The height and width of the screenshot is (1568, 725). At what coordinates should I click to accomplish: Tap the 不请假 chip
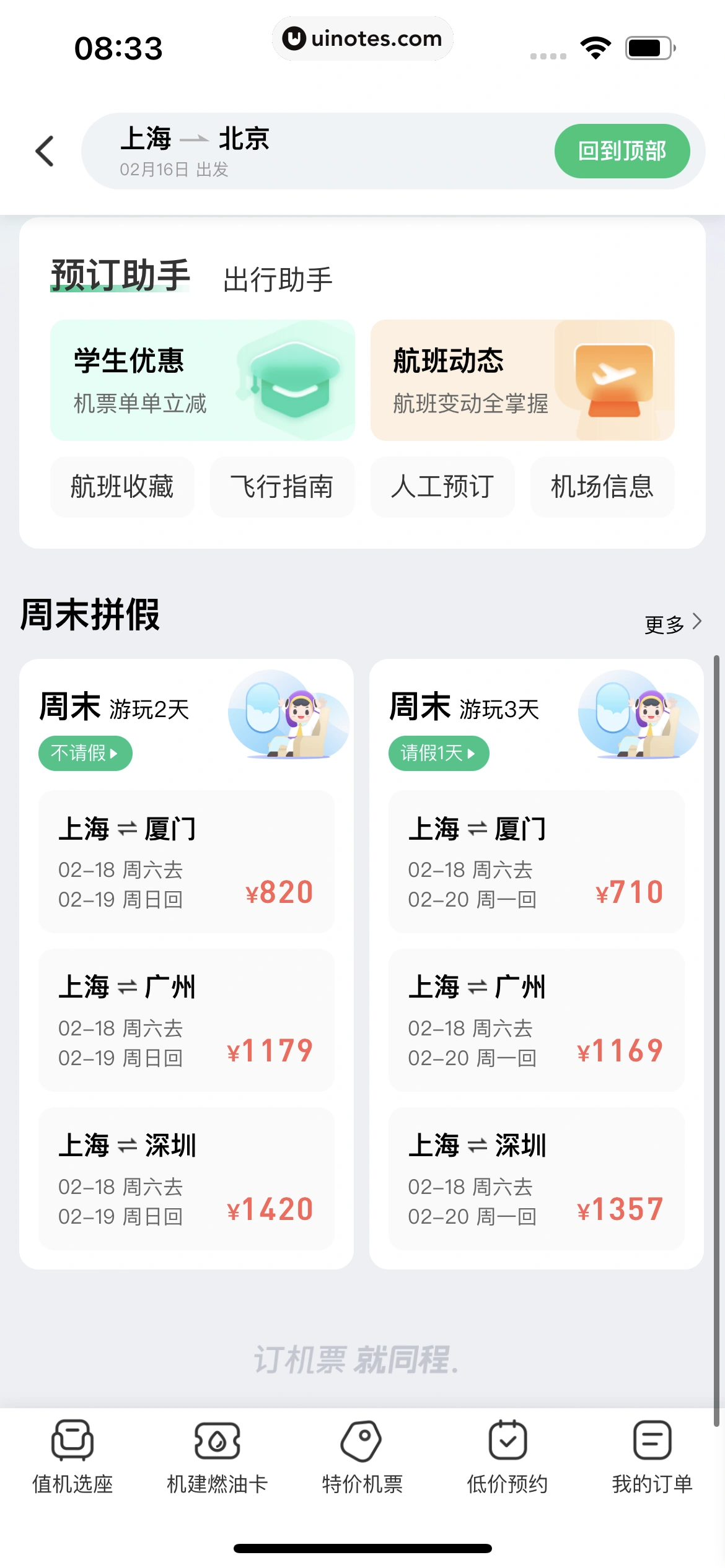pos(85,753)
